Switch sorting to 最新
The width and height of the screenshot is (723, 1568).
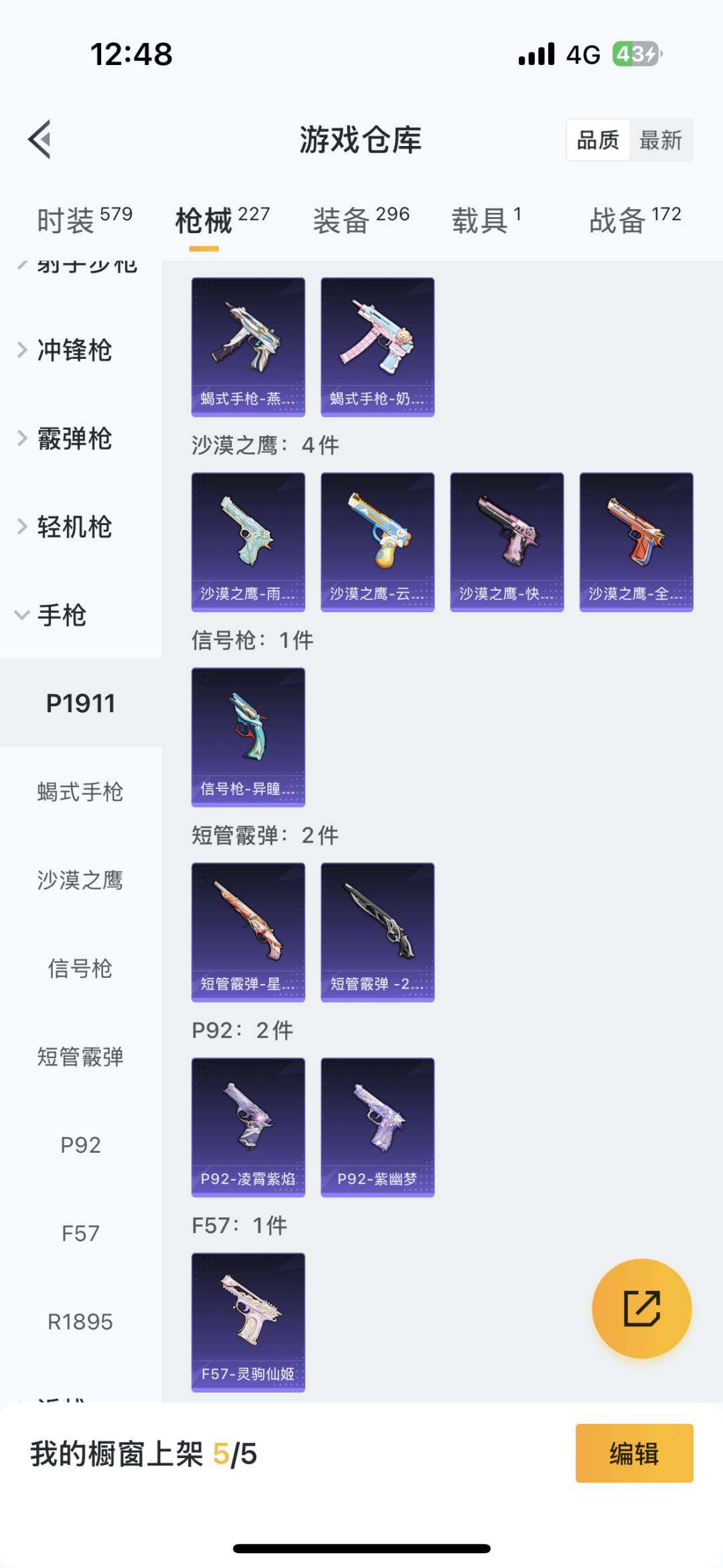pyautogui.click(x=661, y=140)
